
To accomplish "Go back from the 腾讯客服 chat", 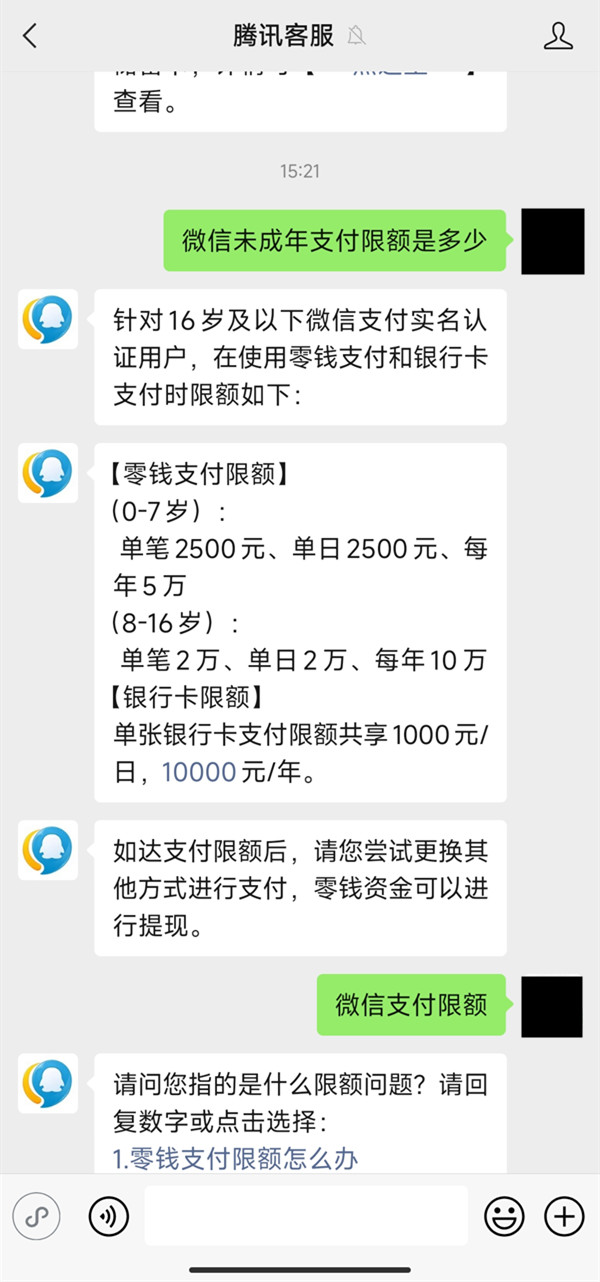I will coord(30,36).
